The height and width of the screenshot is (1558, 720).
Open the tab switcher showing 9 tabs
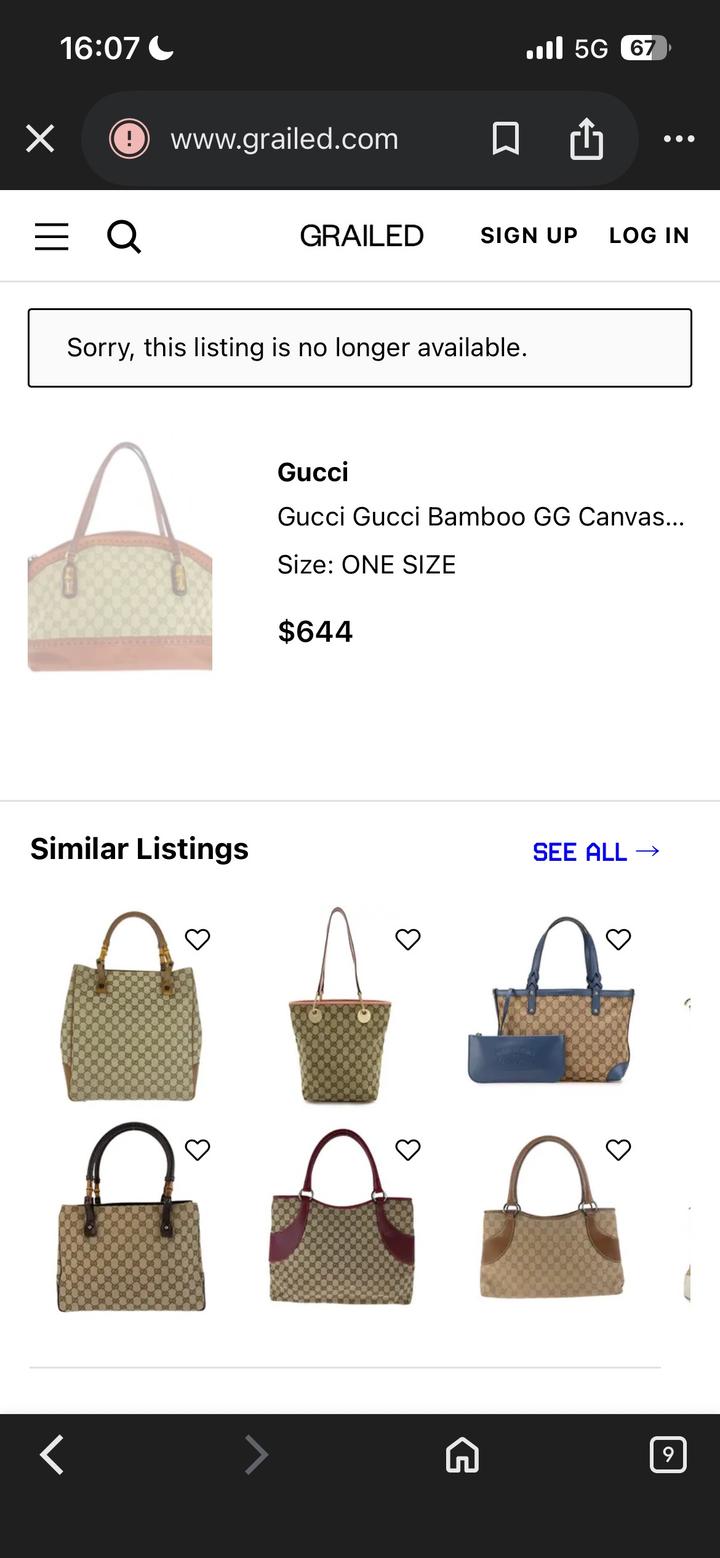[x=667, y=1454]
